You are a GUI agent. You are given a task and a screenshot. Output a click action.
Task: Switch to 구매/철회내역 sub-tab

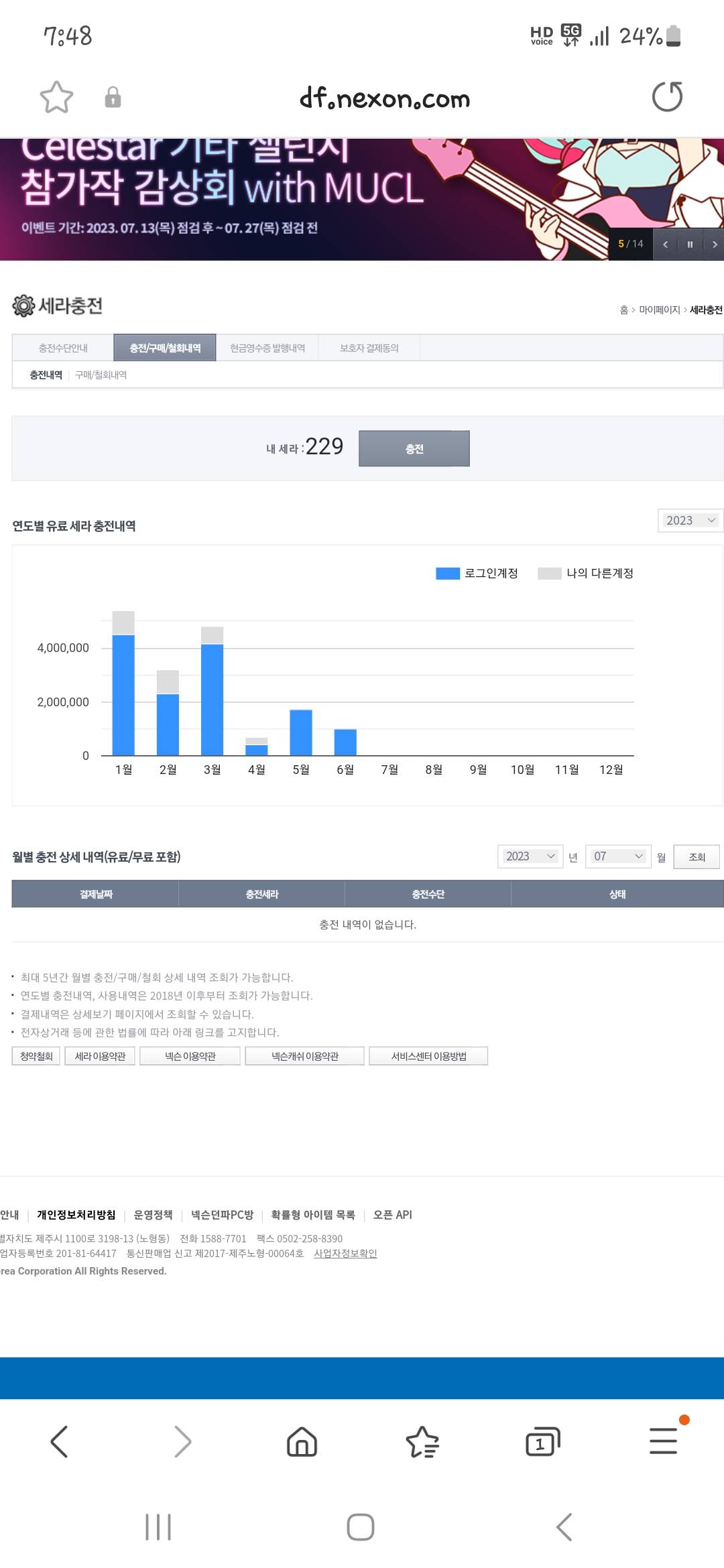pos(101,375)
